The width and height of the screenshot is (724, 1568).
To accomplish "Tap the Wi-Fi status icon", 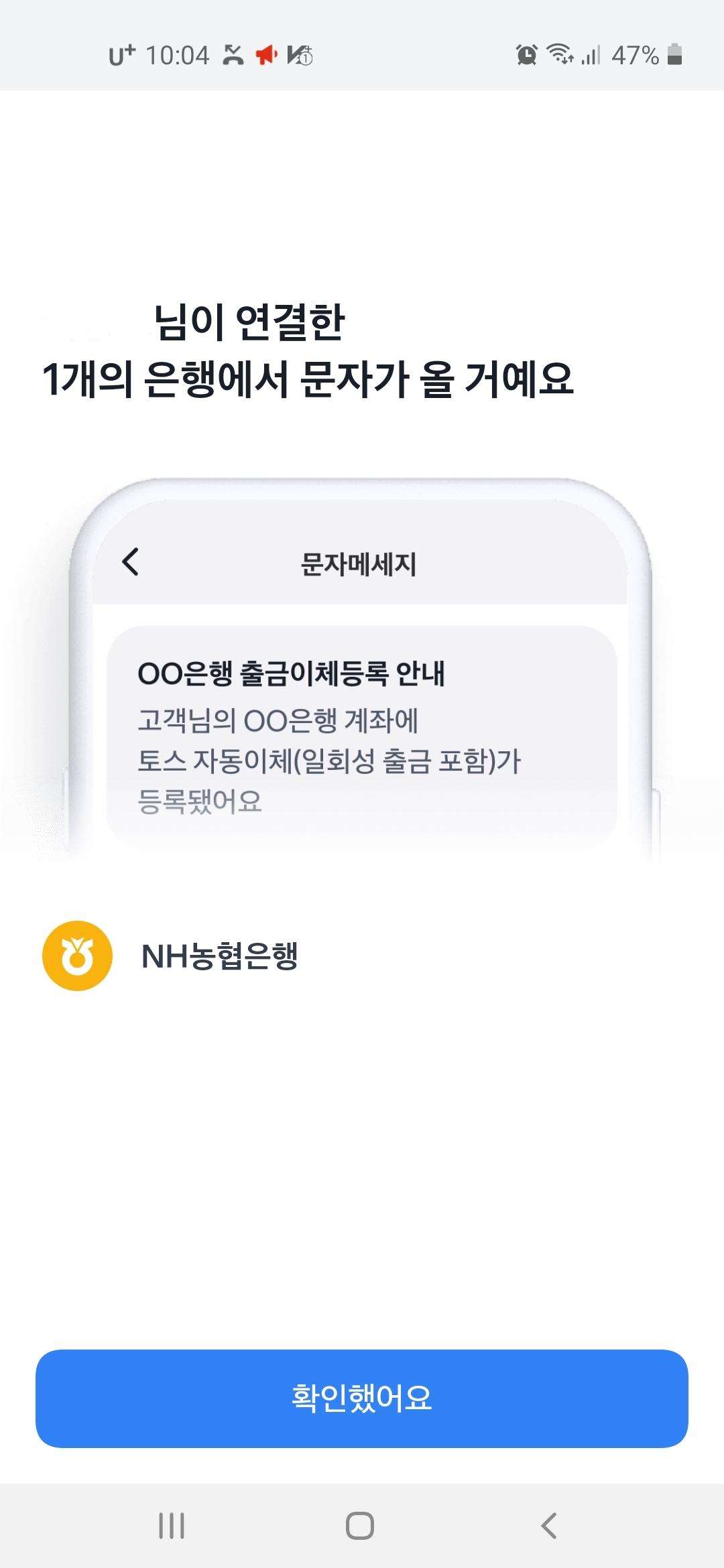I will [561, 56].
